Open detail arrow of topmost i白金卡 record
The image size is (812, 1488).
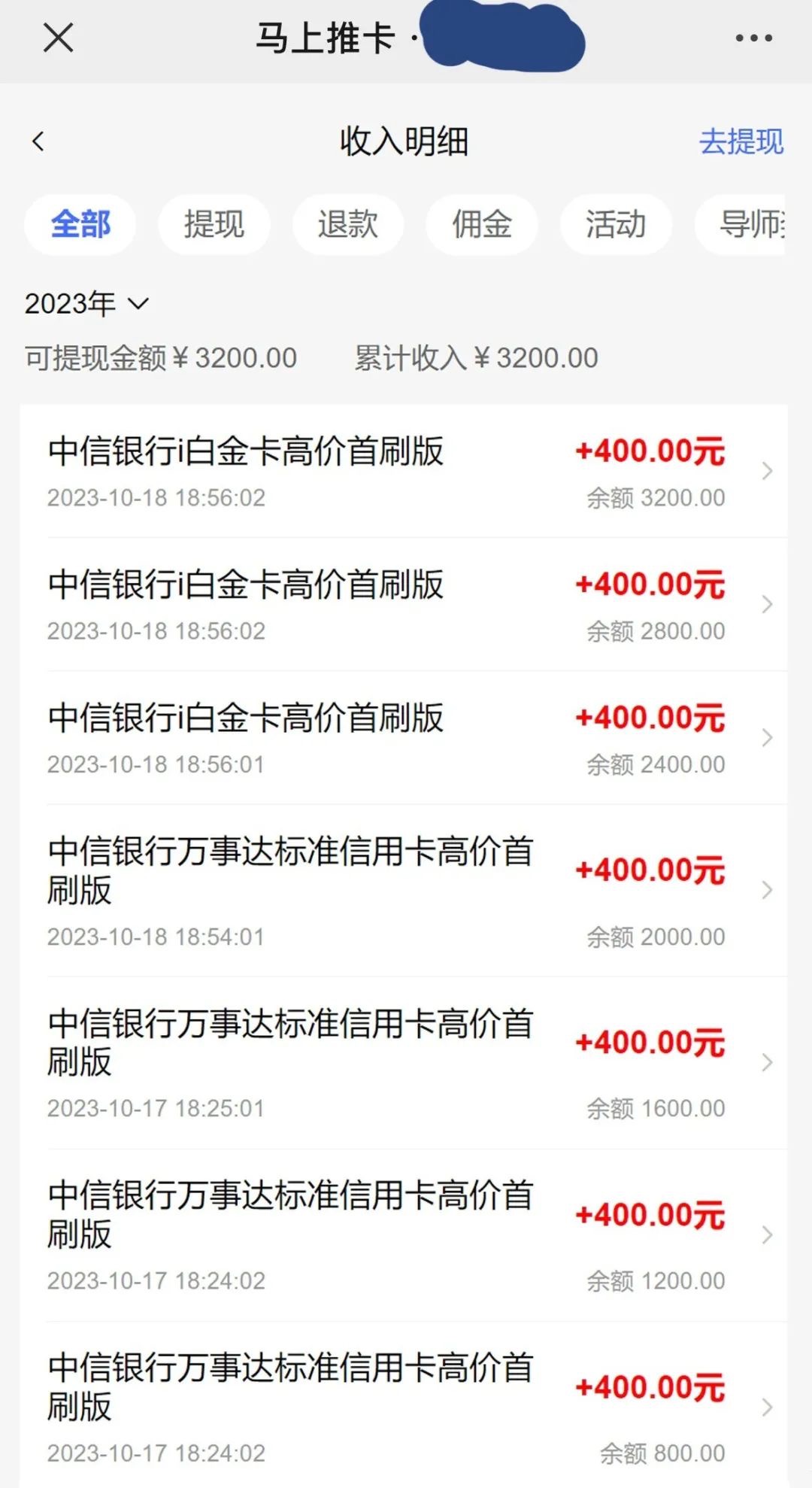tap(768, 471)
